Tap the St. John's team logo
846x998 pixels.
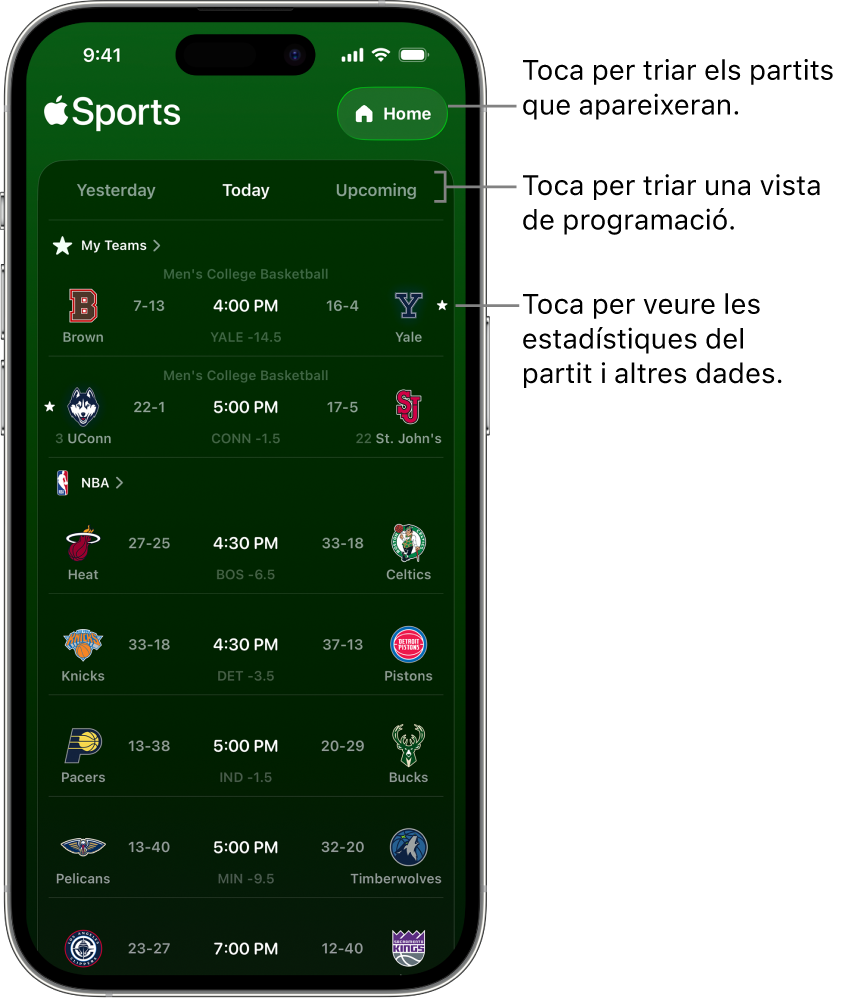pos(408,405)
